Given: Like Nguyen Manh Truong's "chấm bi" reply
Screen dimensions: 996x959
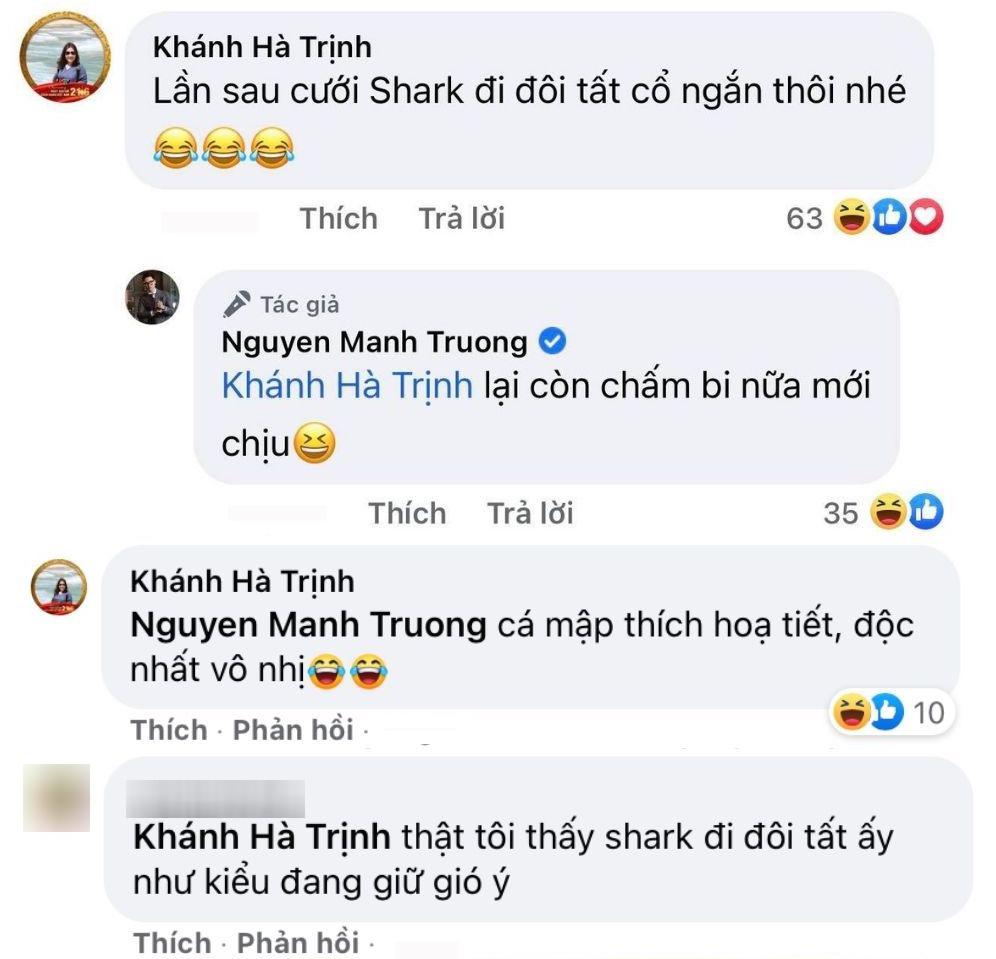Looking at the screenshot, I should [x=406, y=513].
